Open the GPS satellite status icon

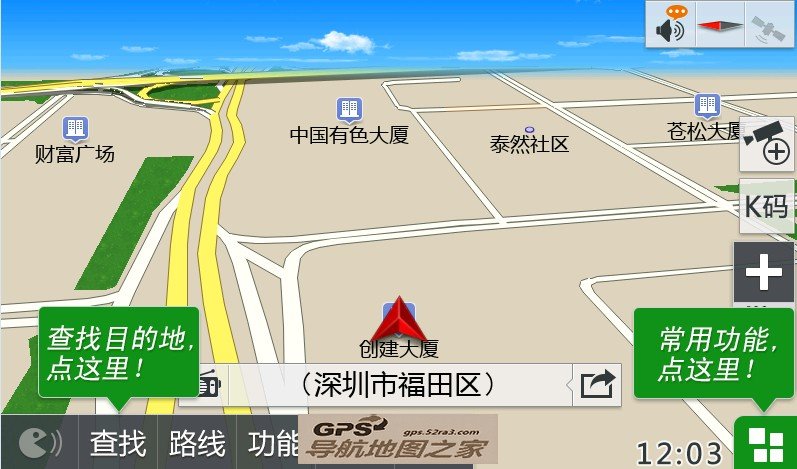(770, 25)
